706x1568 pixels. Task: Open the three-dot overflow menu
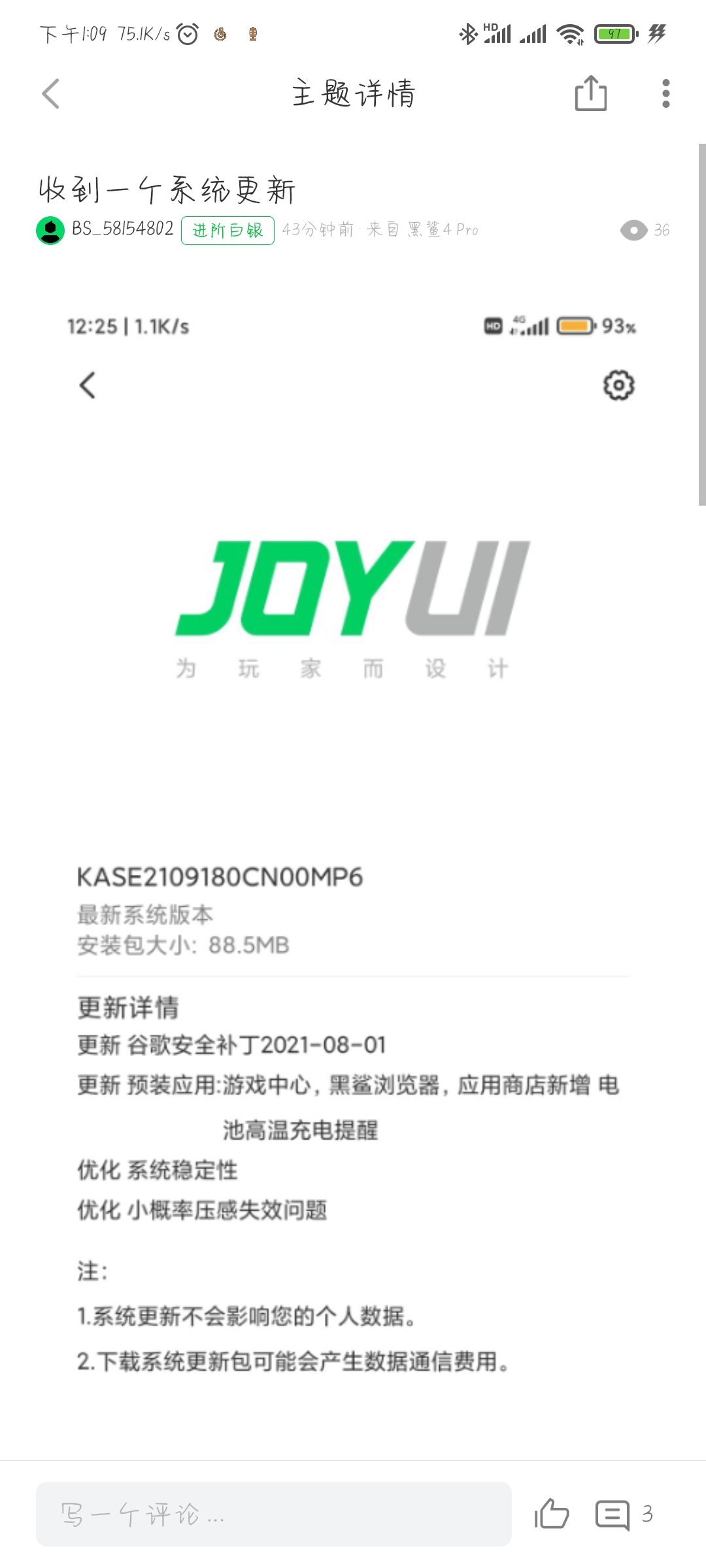(665, 93)
